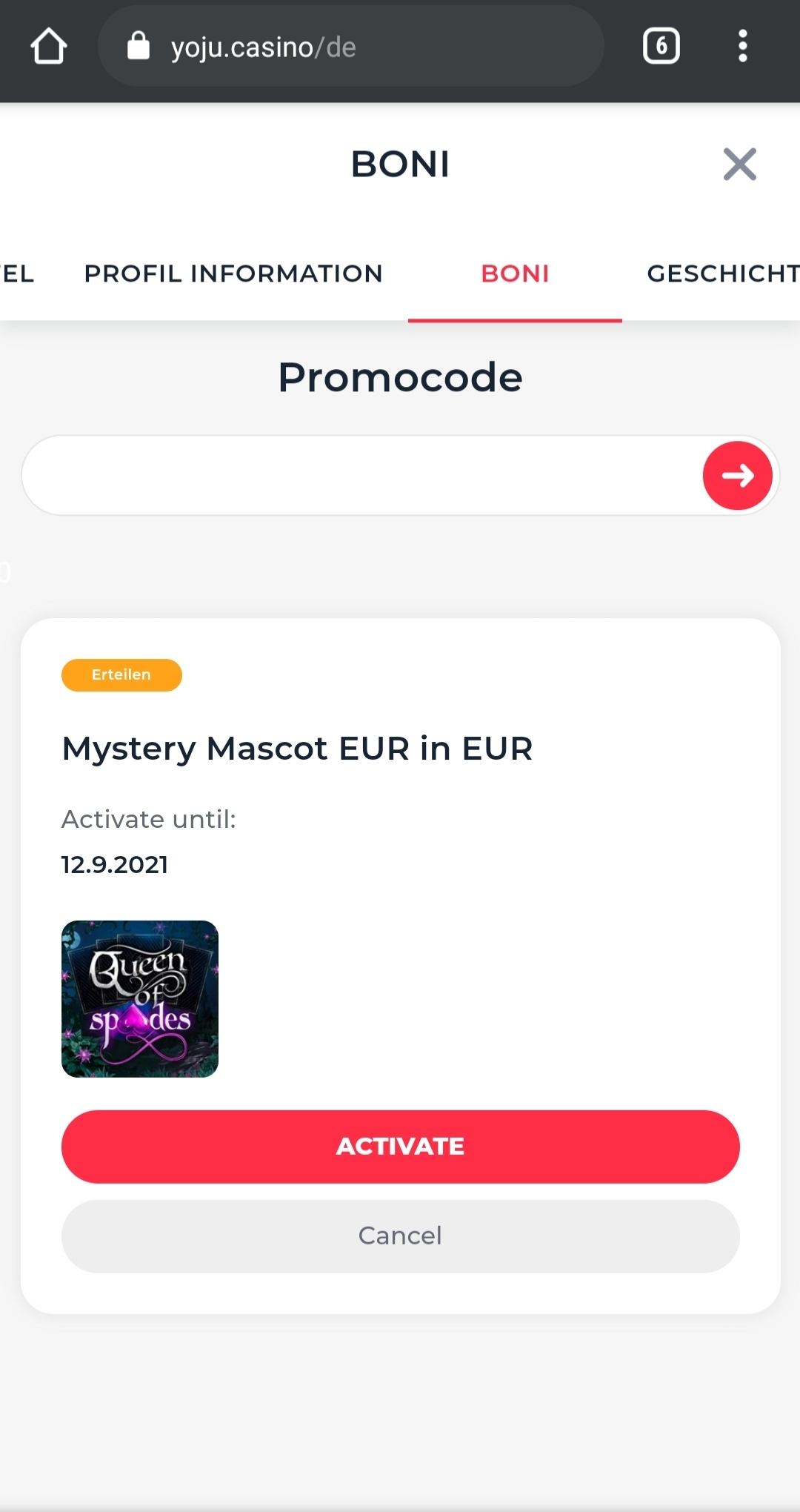This screenshot has width=800, height=1512.
Task: Open the browser overflow menu
Action: pos(742,47)
